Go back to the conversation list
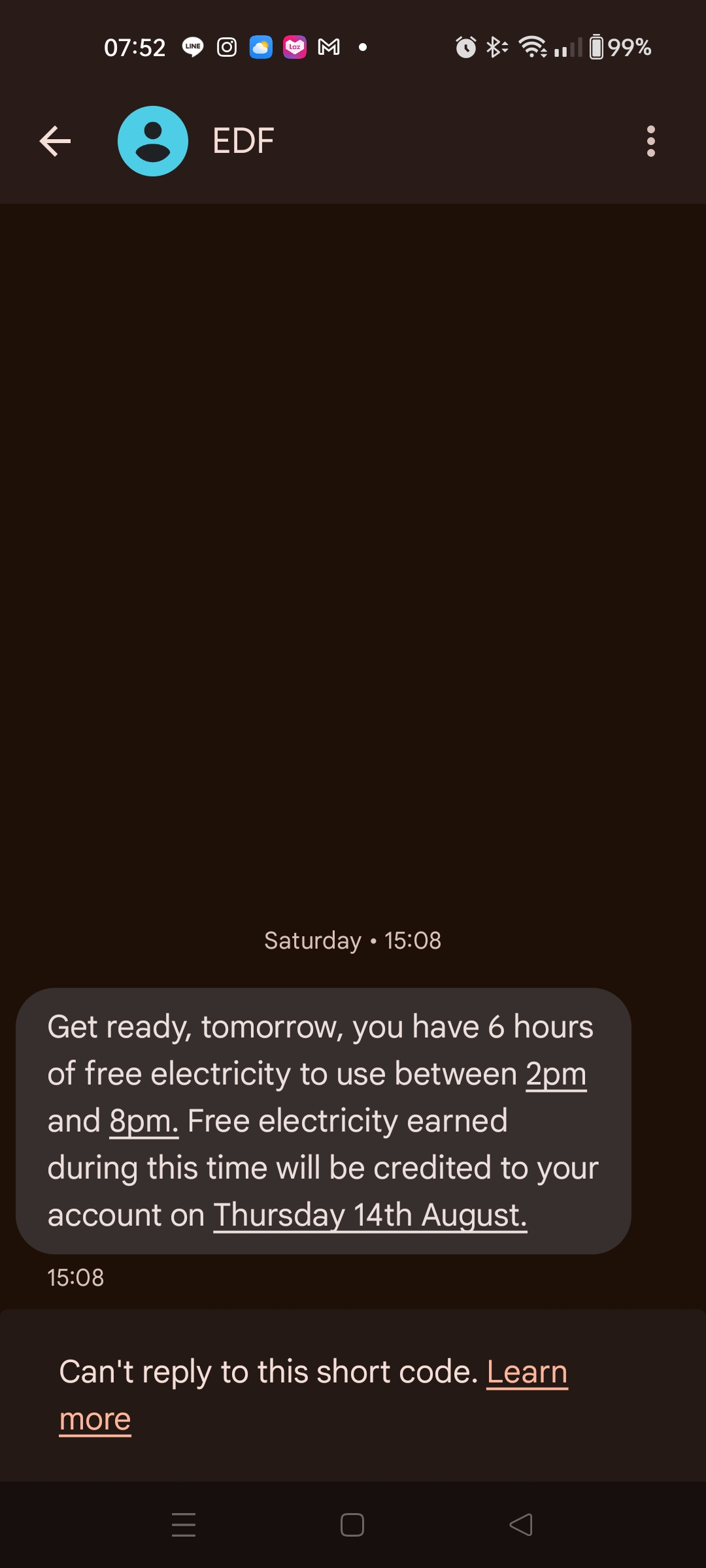This screenshot has width=706, height=1568. tap(55, 141)
